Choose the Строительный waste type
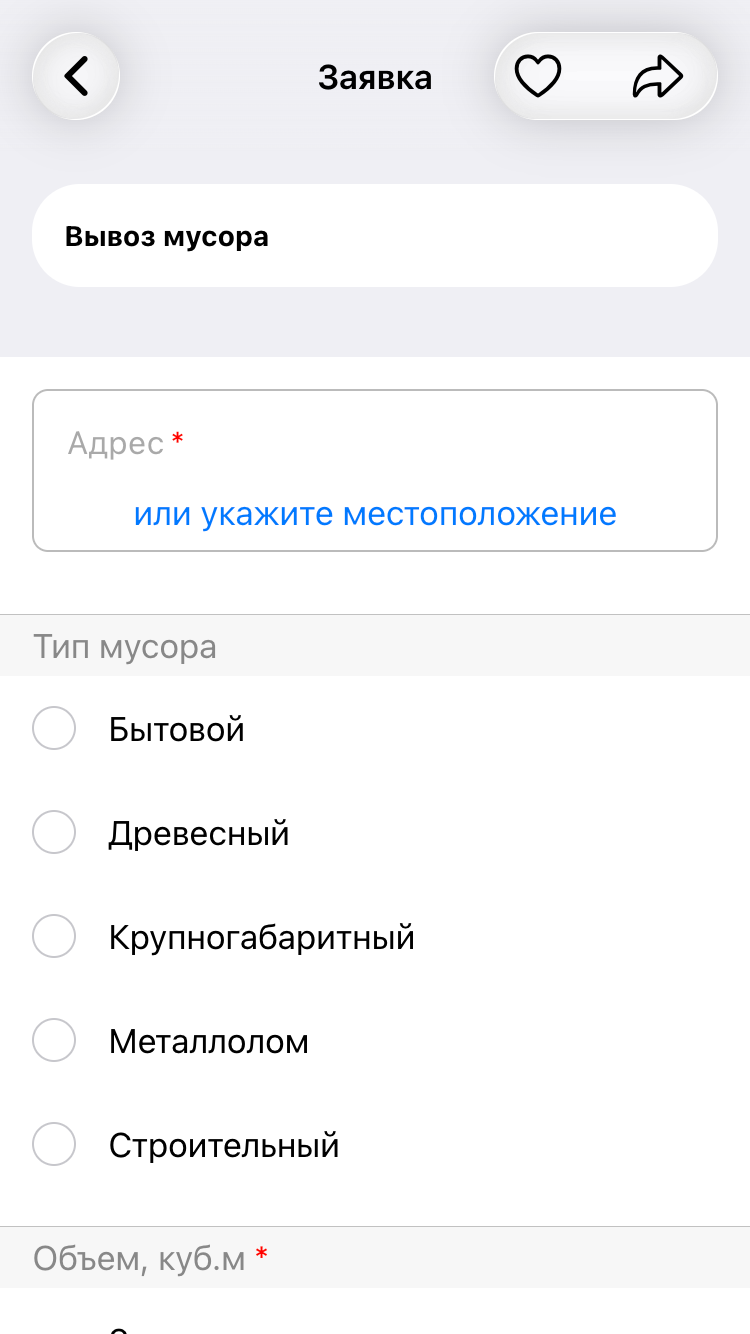The height and width of the screenshot is (1334, 750). 54,1144
